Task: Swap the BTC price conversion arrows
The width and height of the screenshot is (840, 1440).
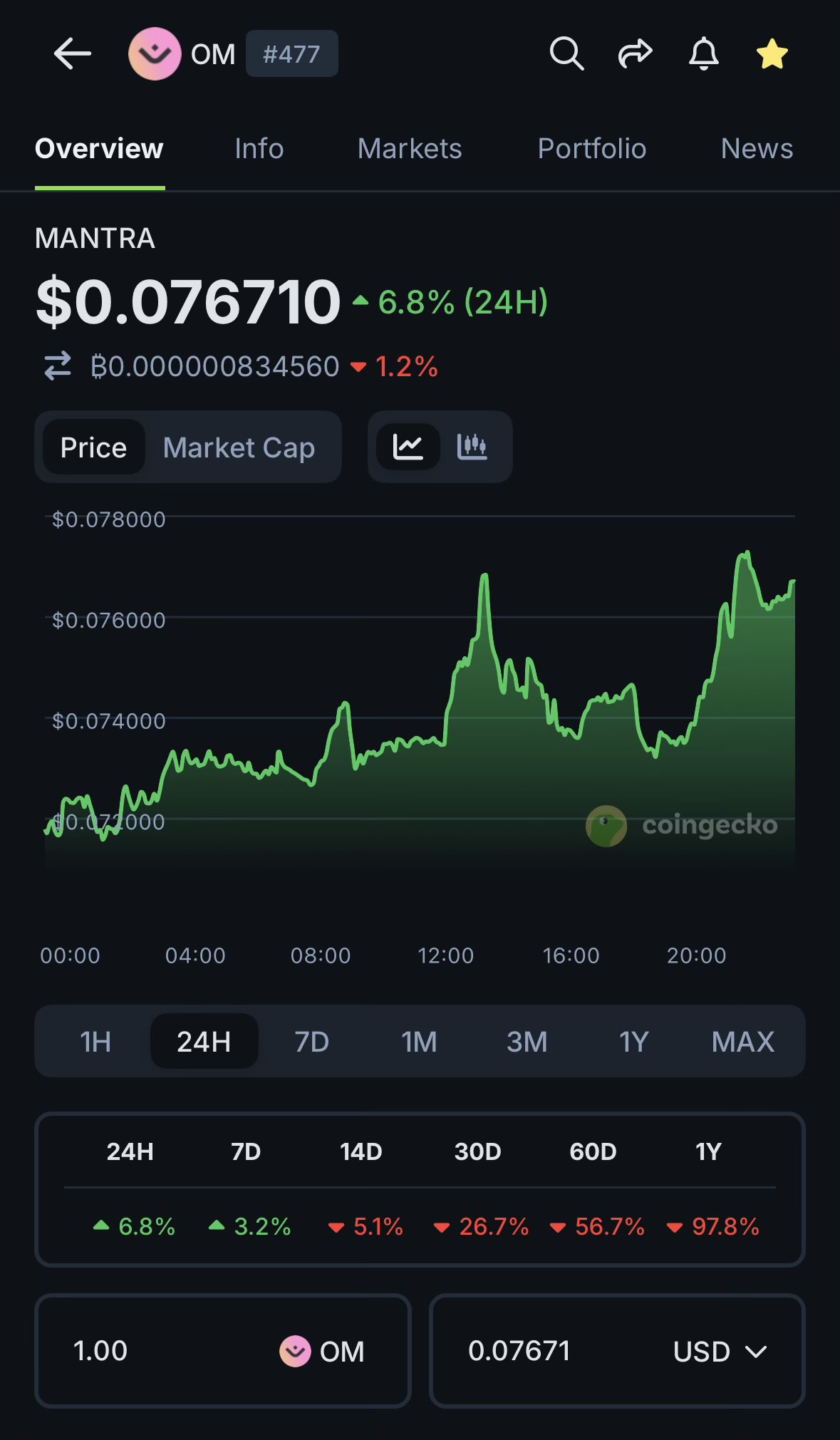Action: 58,366
